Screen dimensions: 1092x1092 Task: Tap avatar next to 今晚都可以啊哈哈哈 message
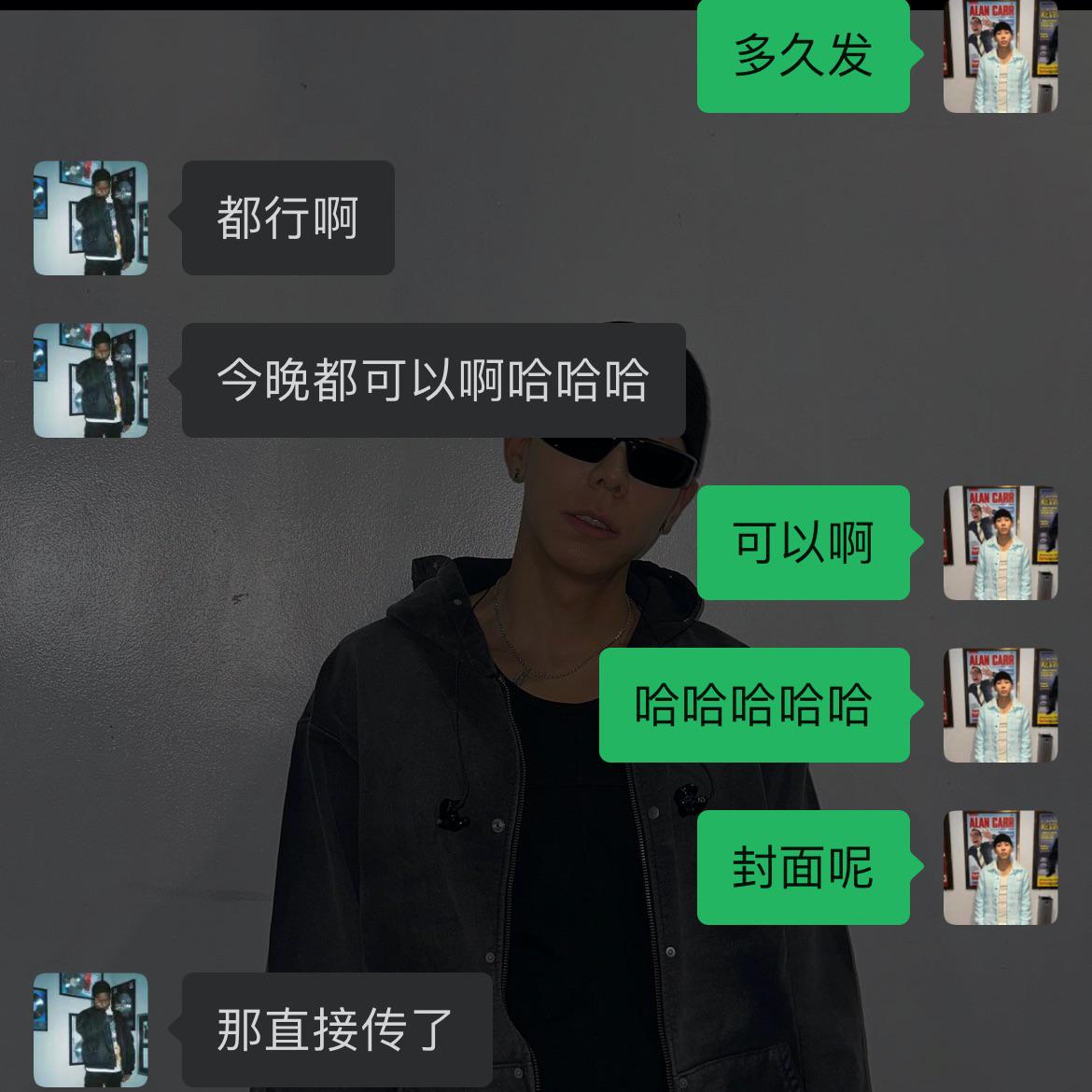[91, 381]
